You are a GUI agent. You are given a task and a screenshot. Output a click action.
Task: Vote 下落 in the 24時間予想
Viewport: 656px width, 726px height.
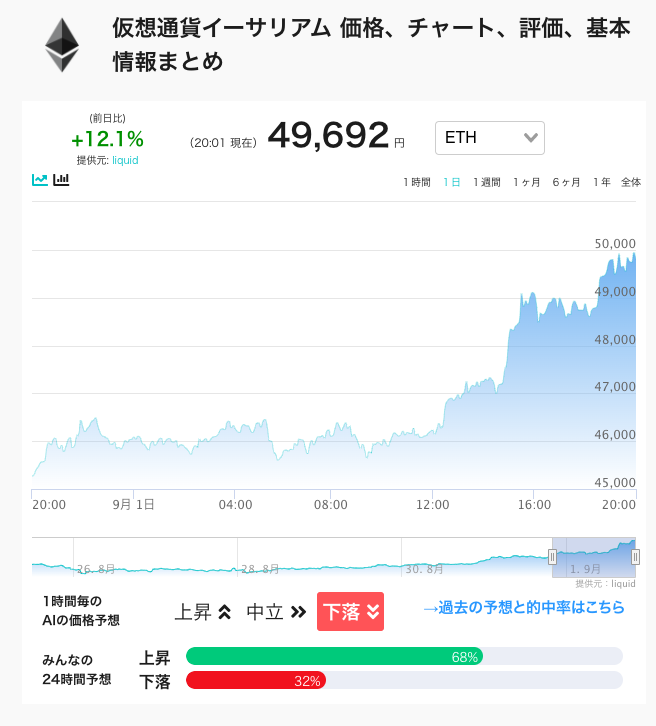pyautogui.click(x=404, y=680)
